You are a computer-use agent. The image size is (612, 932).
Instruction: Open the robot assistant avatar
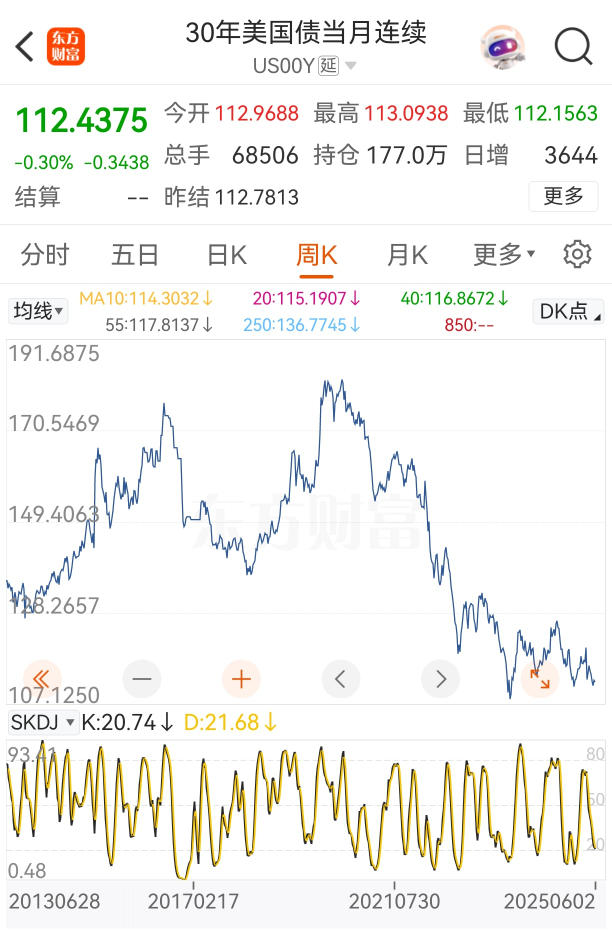[502, 46]
